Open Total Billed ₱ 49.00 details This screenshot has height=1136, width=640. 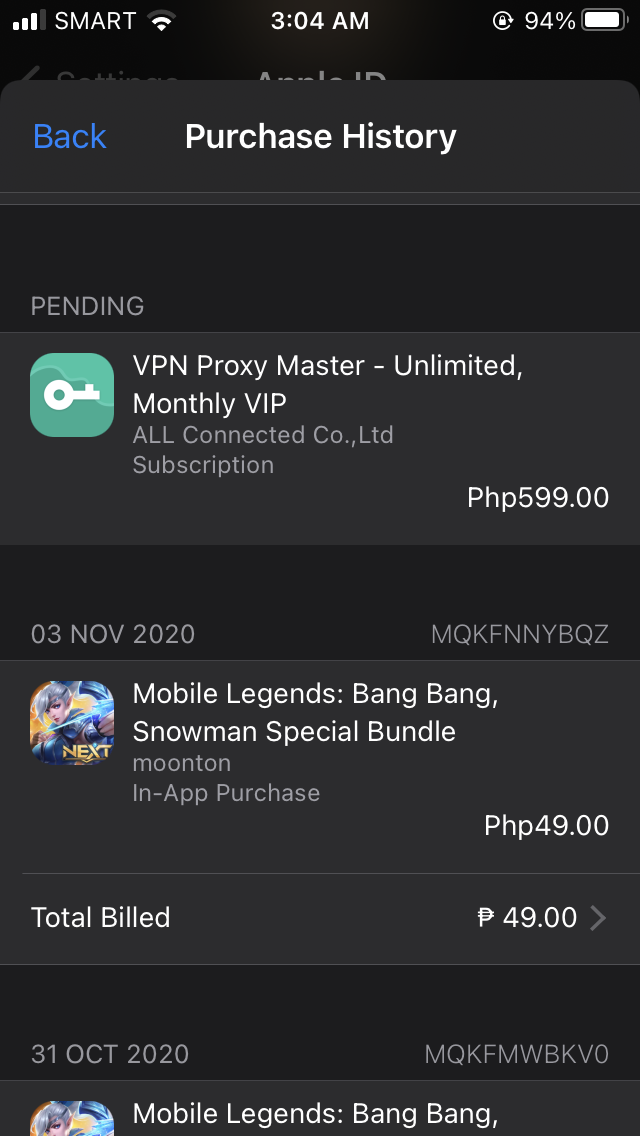pyautogui.click(x=320, y=918)
